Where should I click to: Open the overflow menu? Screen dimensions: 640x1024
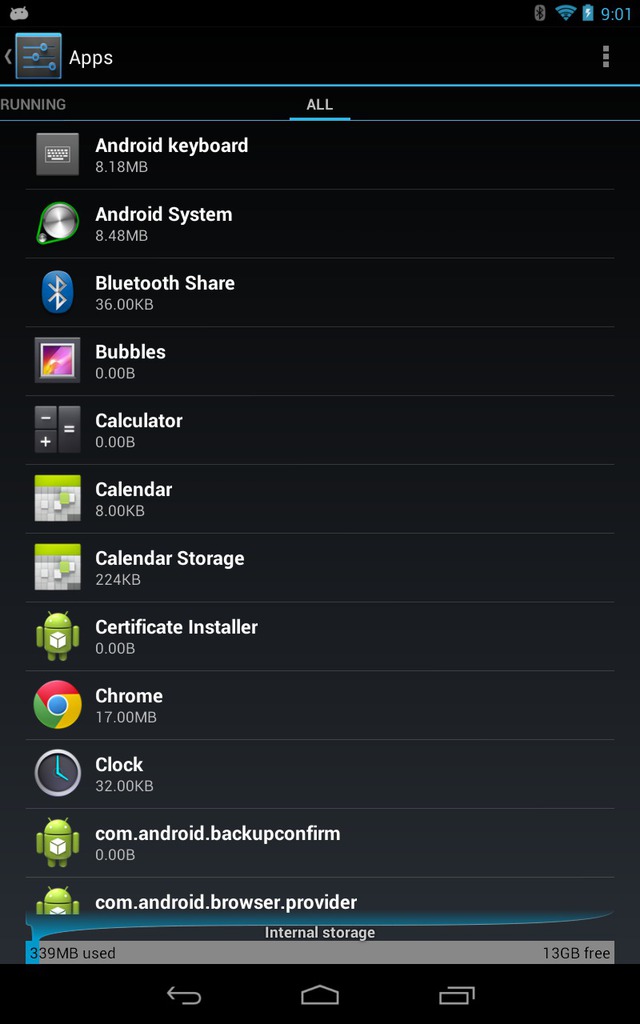point(605,57)
